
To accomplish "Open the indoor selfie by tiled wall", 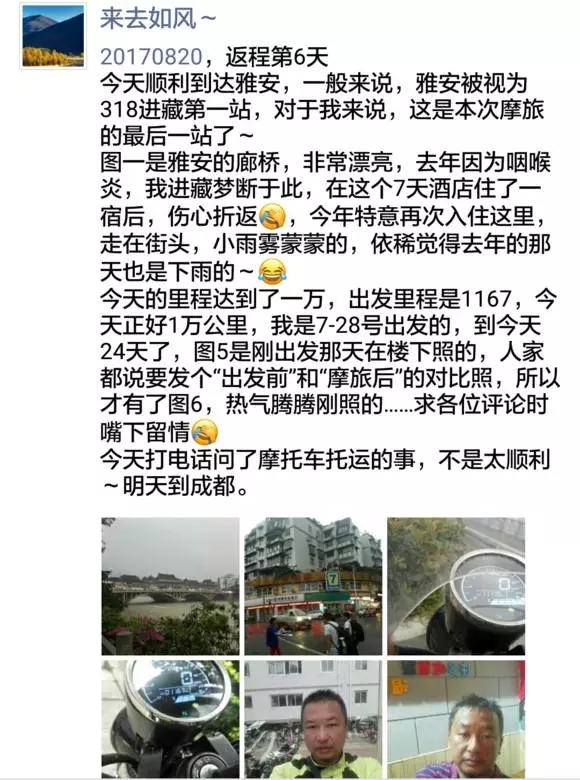I will pyautogui.click(x=456, y=719).
